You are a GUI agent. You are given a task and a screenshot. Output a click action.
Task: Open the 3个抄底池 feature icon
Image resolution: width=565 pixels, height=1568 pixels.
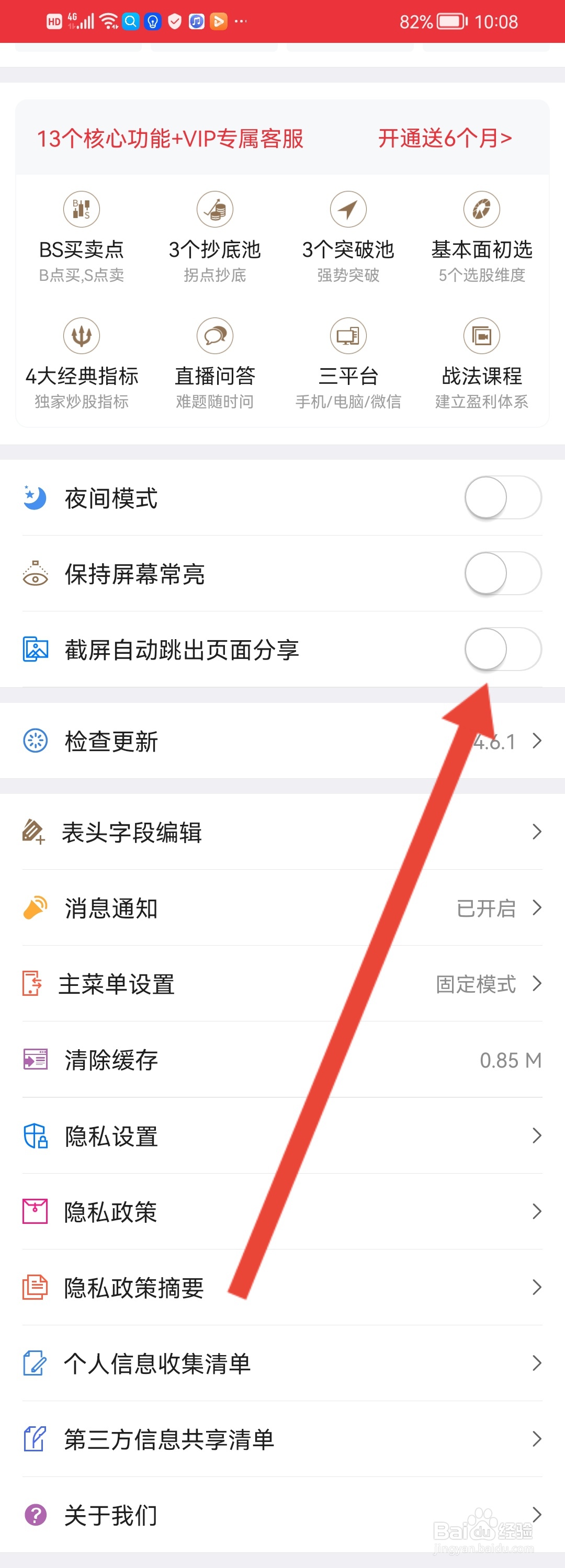[x=214, y=209]
